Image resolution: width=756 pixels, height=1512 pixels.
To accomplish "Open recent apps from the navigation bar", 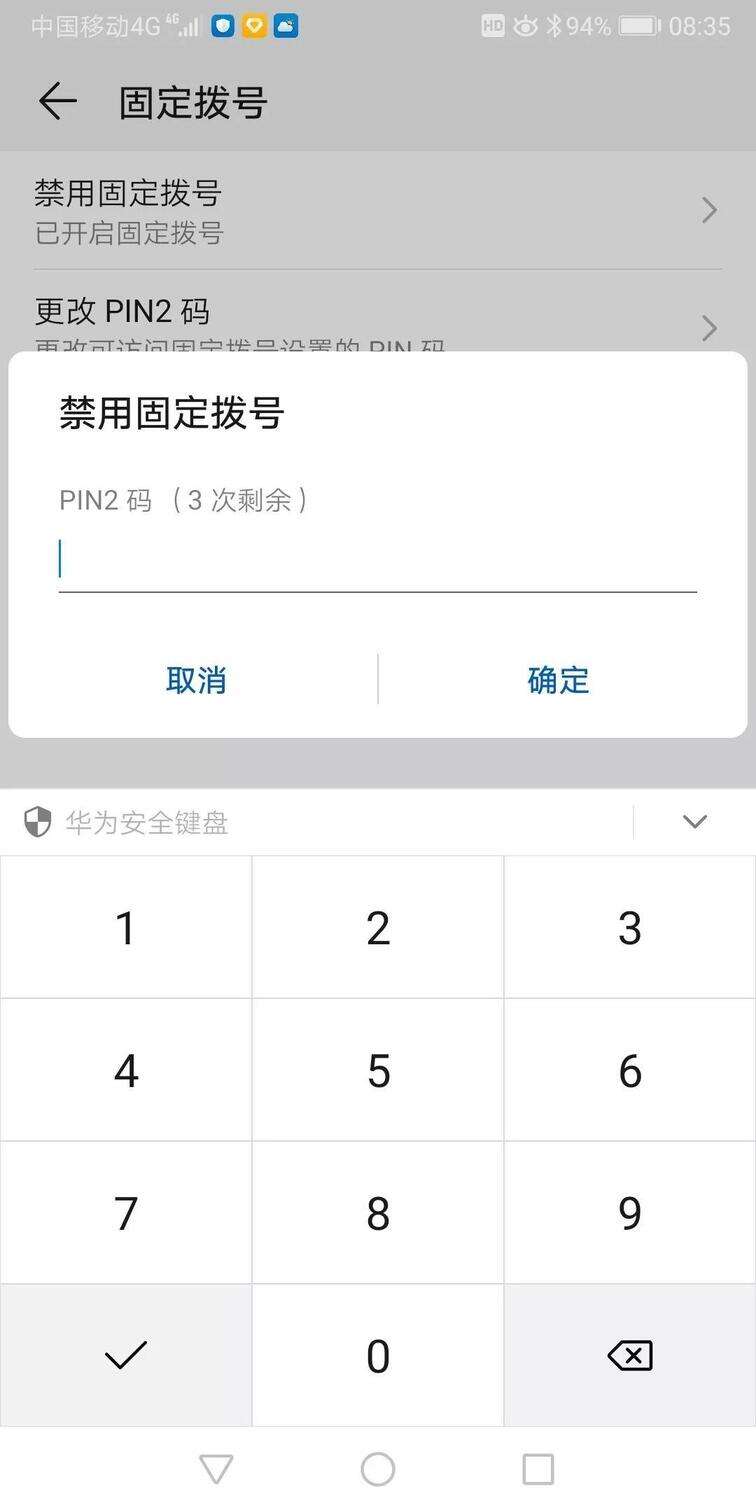I will click(538, 1469).
